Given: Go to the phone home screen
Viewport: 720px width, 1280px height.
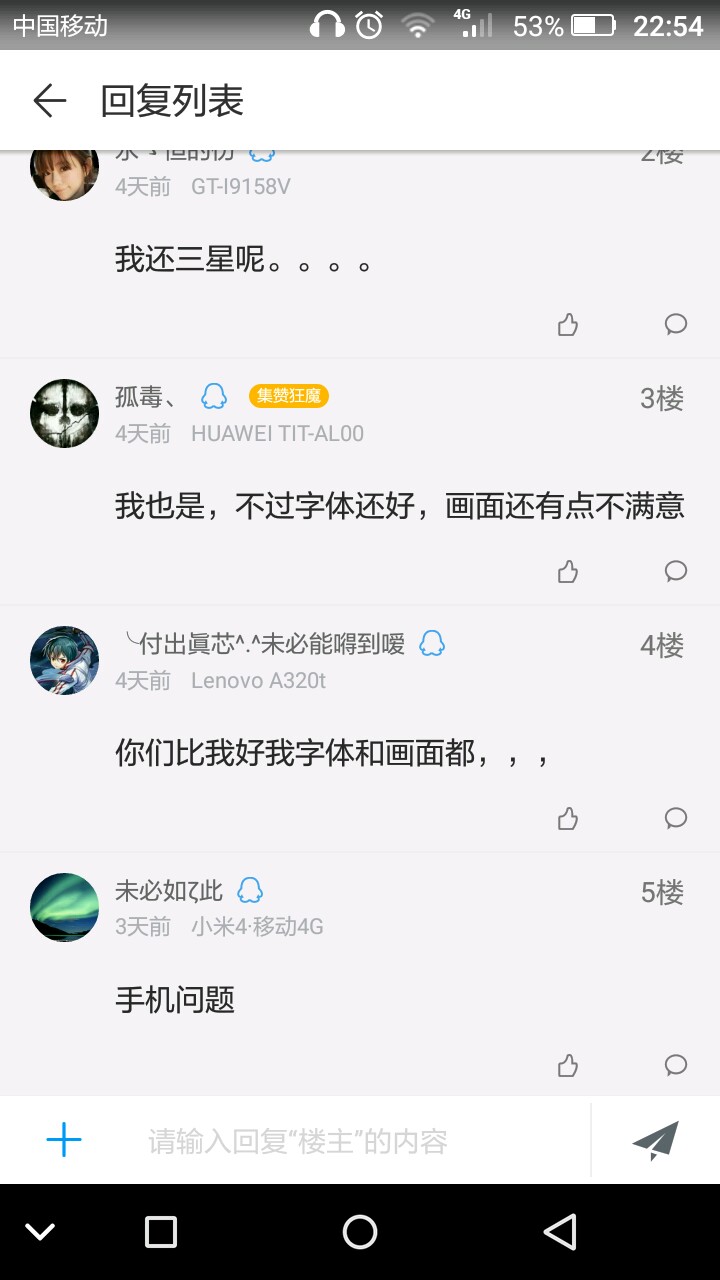Looking at the screenshot, I should (x=360, y=1232).
